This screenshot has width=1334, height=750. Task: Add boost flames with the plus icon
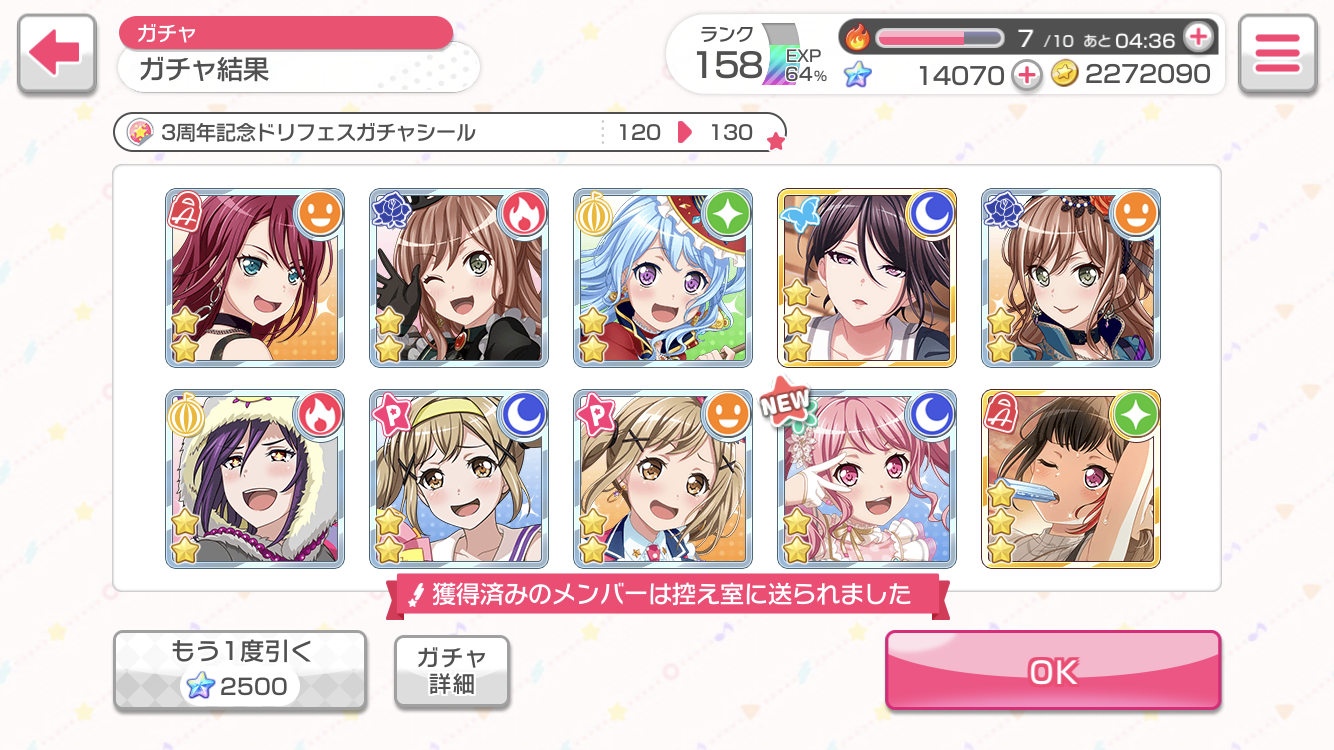click(1197, 38)
